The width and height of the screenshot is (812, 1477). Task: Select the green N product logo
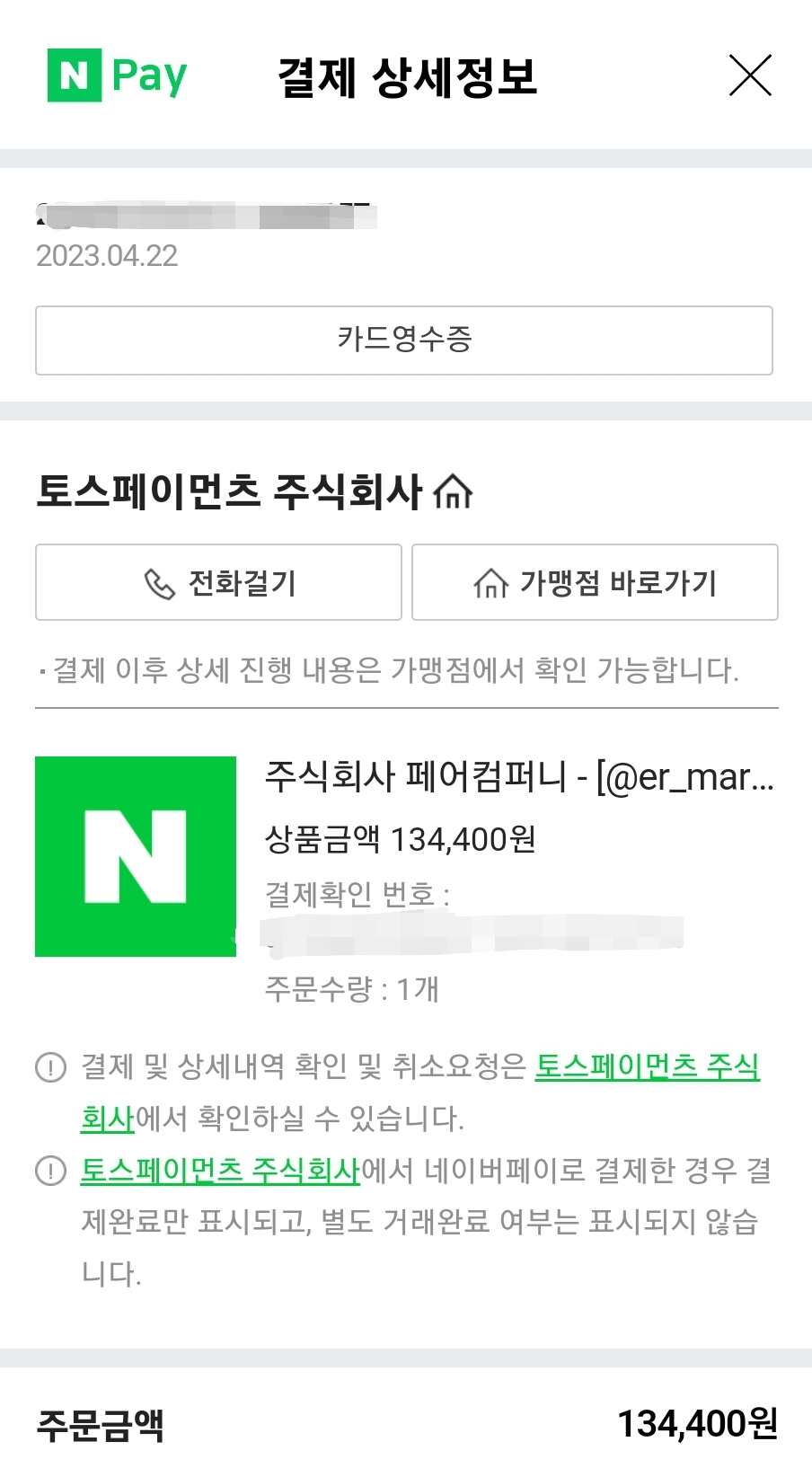(x=136, y=856)
